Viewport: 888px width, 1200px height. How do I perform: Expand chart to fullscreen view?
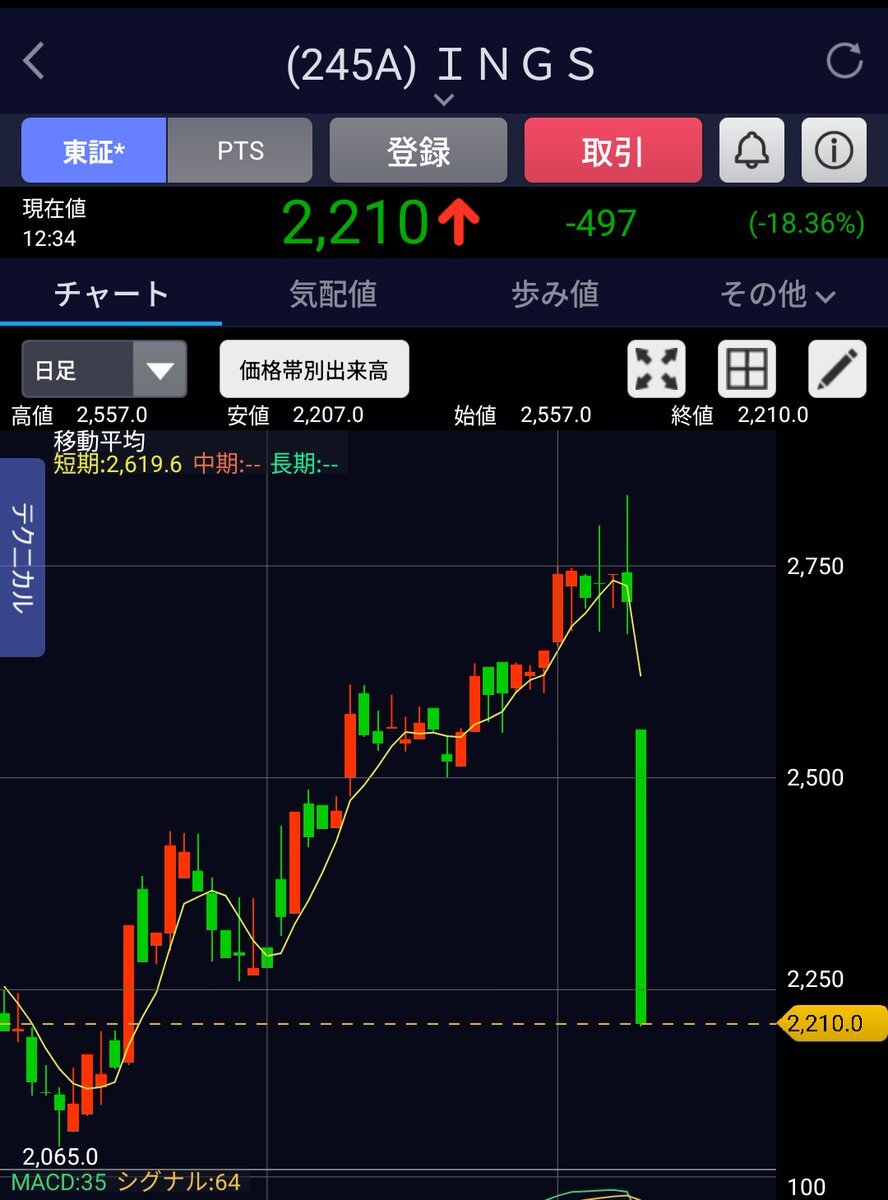(656, 368)
